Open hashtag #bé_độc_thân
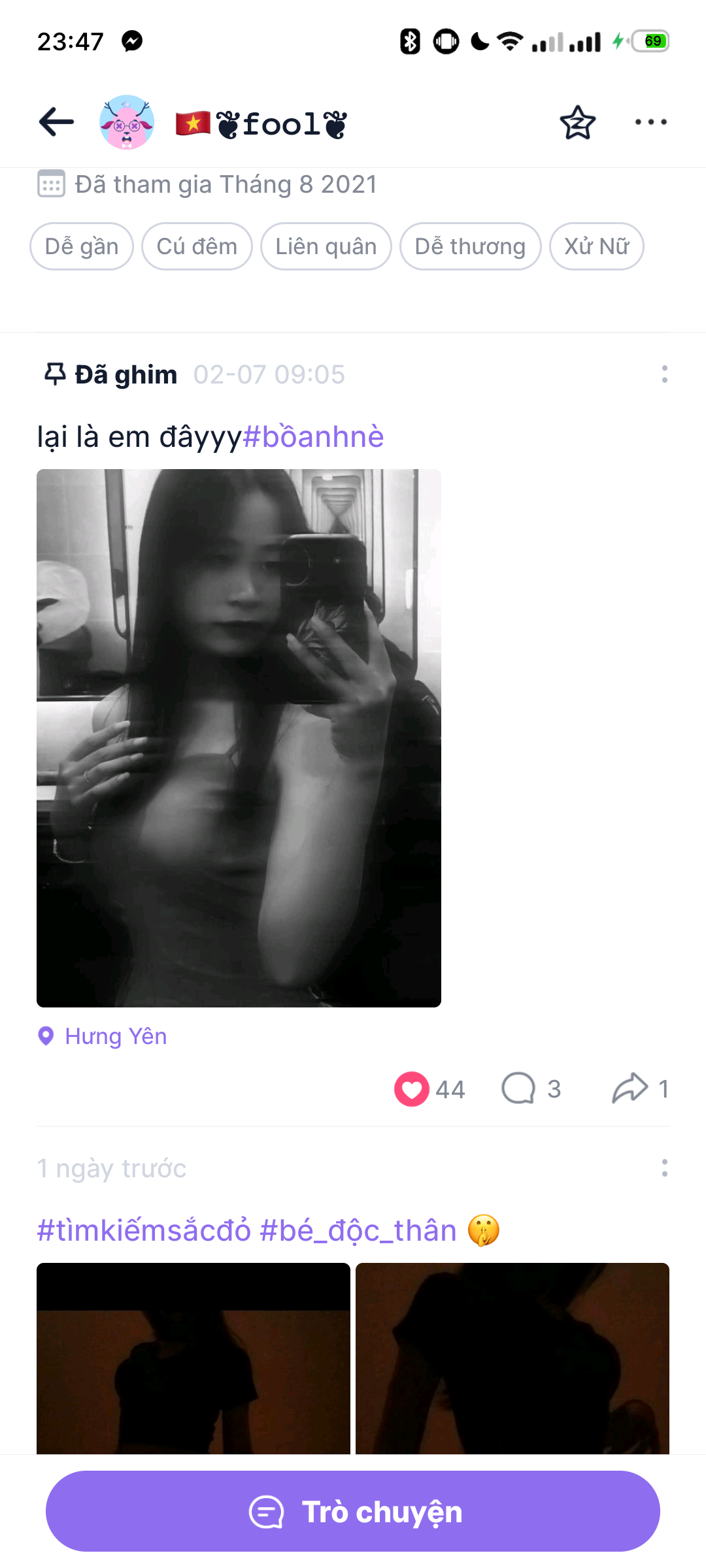706x1568 pixels. click(358, 1231)
